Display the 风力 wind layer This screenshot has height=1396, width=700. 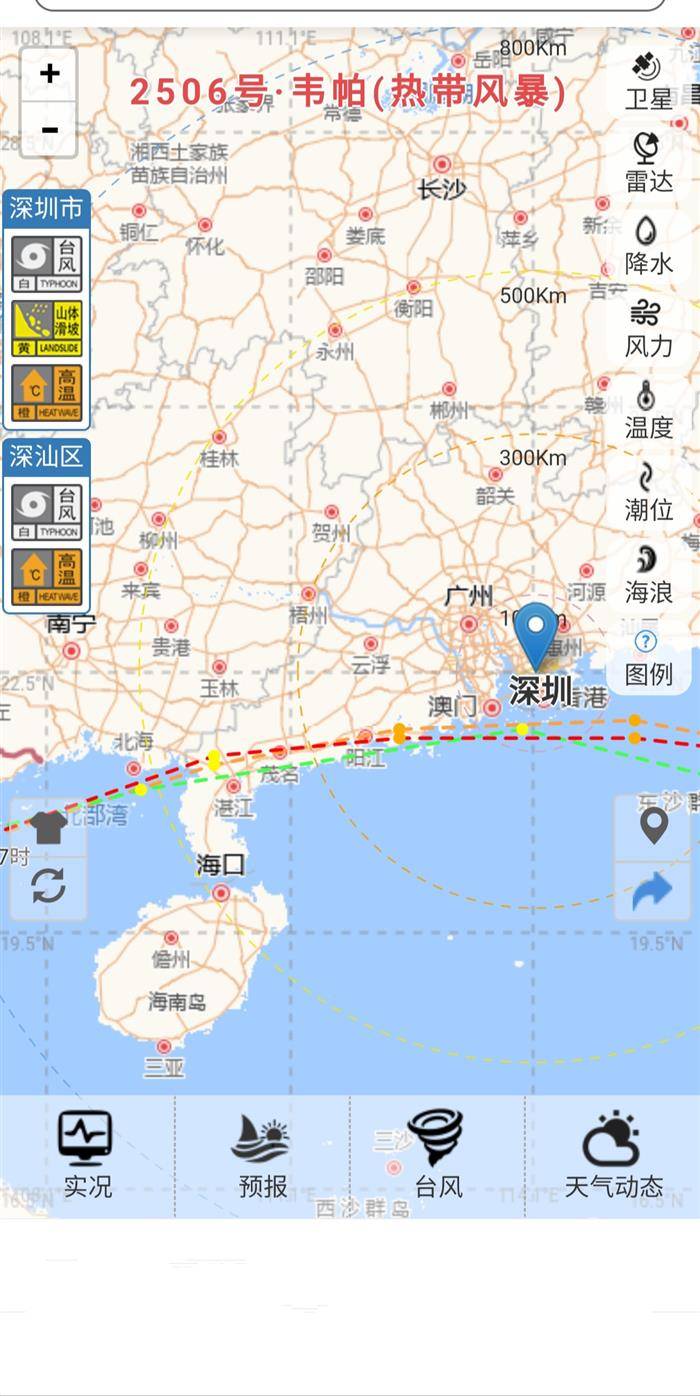coord(648,327)
